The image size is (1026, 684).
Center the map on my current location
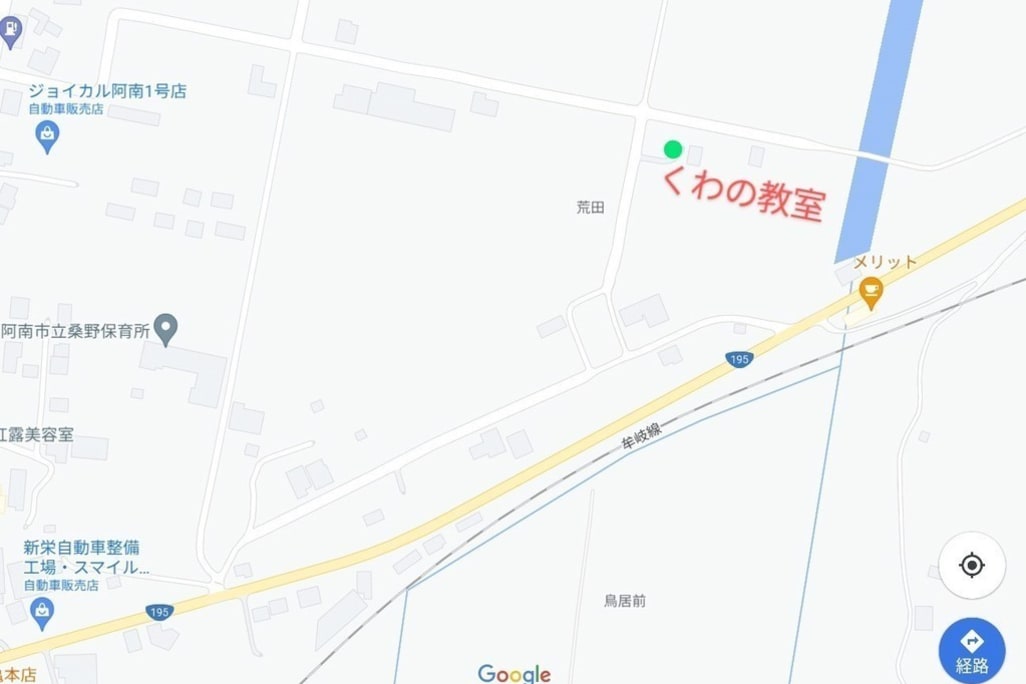coord(971,566)
